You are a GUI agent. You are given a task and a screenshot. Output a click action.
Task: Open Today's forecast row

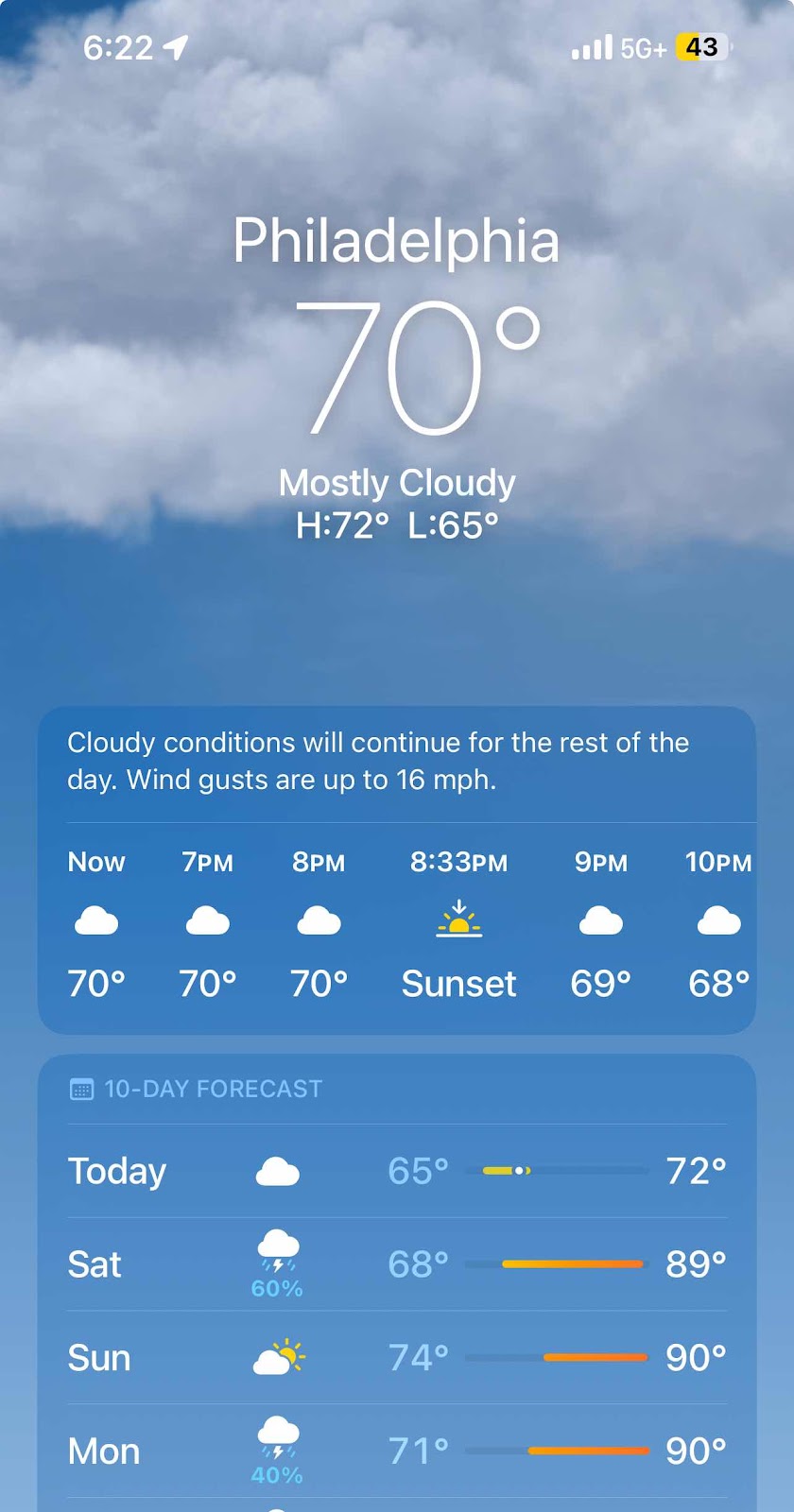coord(397,1172)
